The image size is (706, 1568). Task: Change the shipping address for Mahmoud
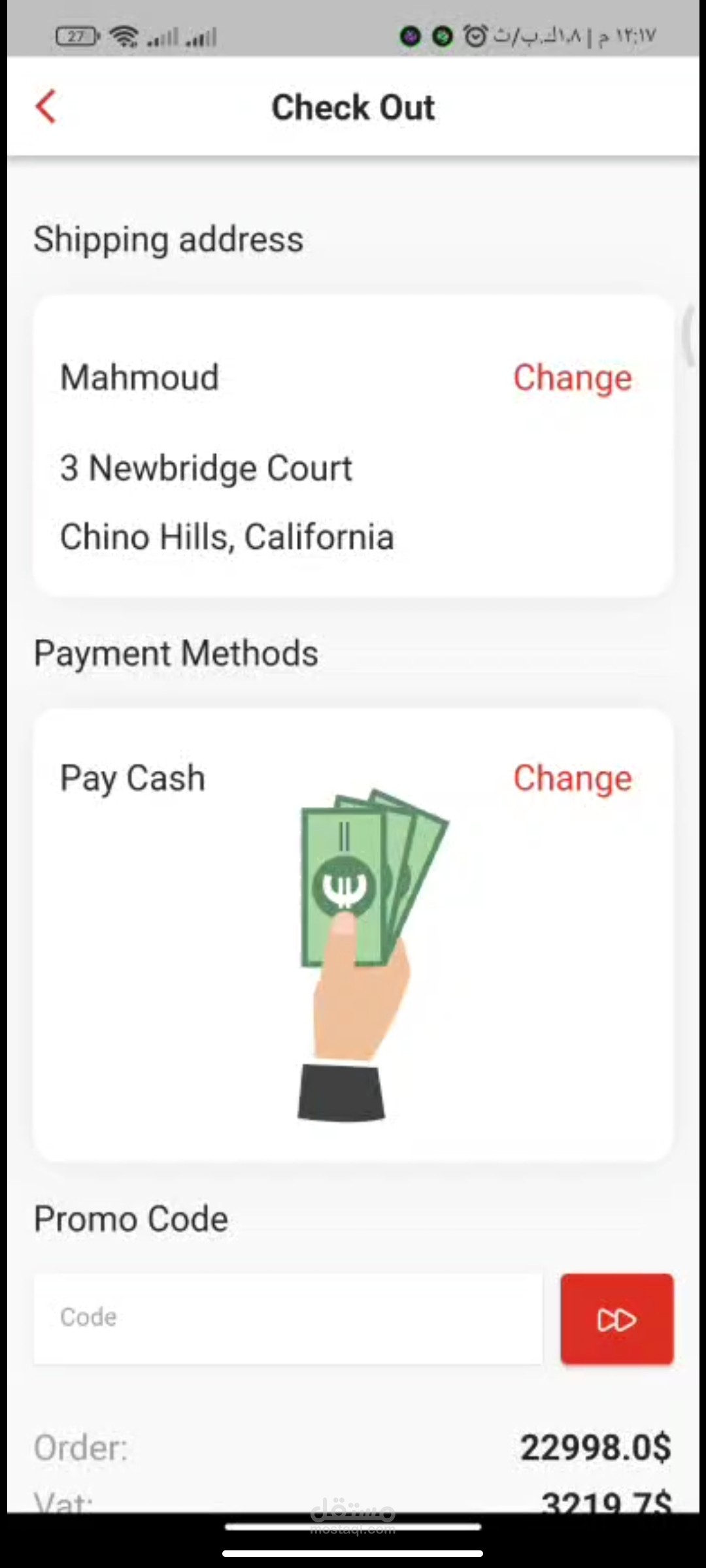click(572, 378)
